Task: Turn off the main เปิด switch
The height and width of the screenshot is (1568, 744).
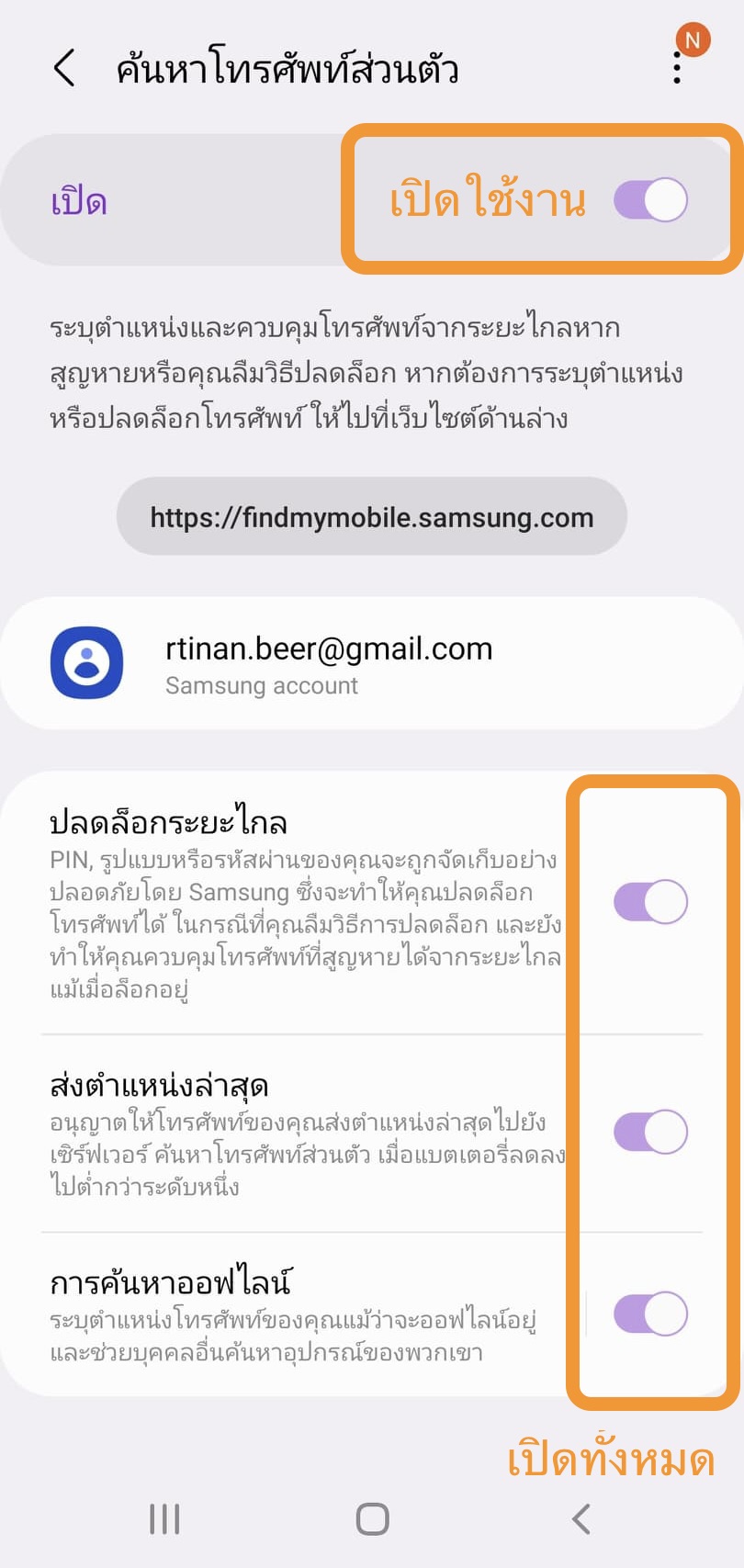Action: click(x=650, y=200)
